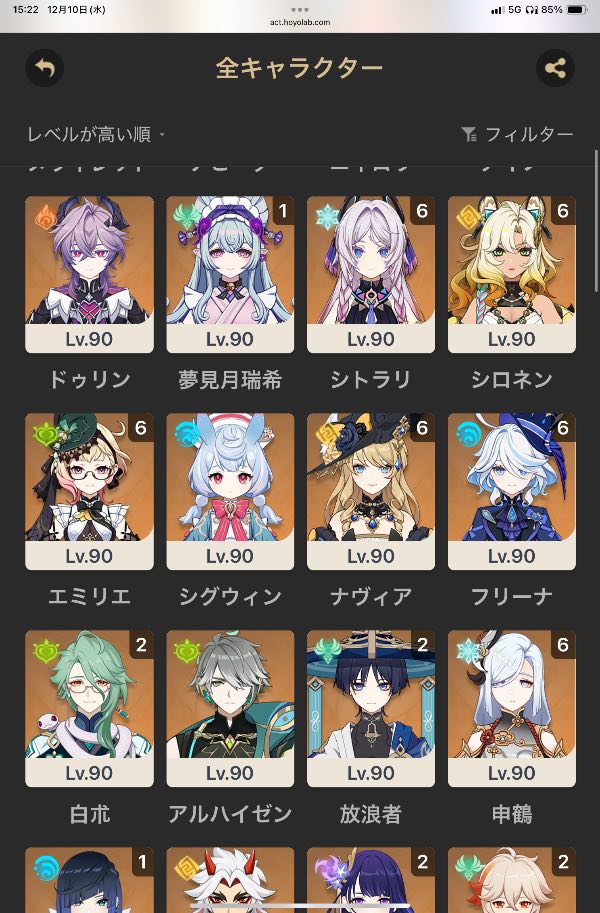View 白朮 character details
The width and height of the screenshot is (600, 913).
90,708
